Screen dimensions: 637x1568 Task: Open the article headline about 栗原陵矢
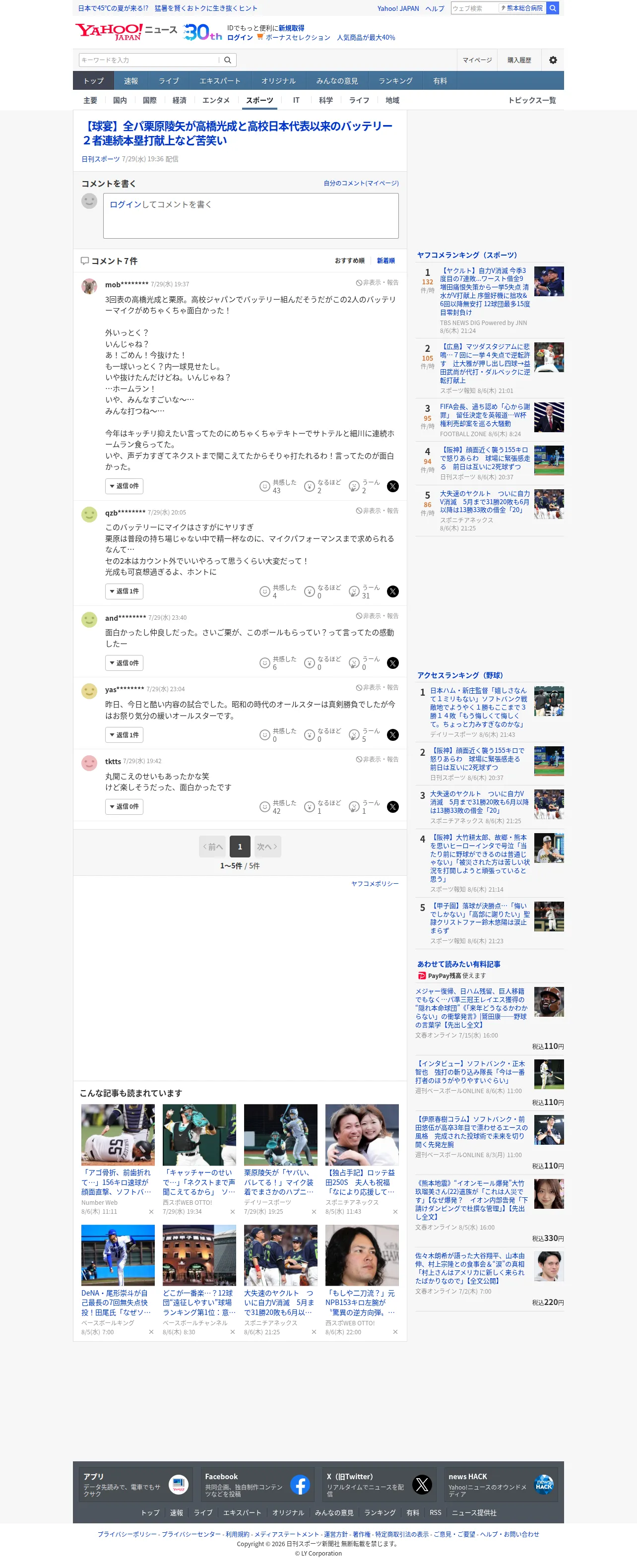click(238, 132)
